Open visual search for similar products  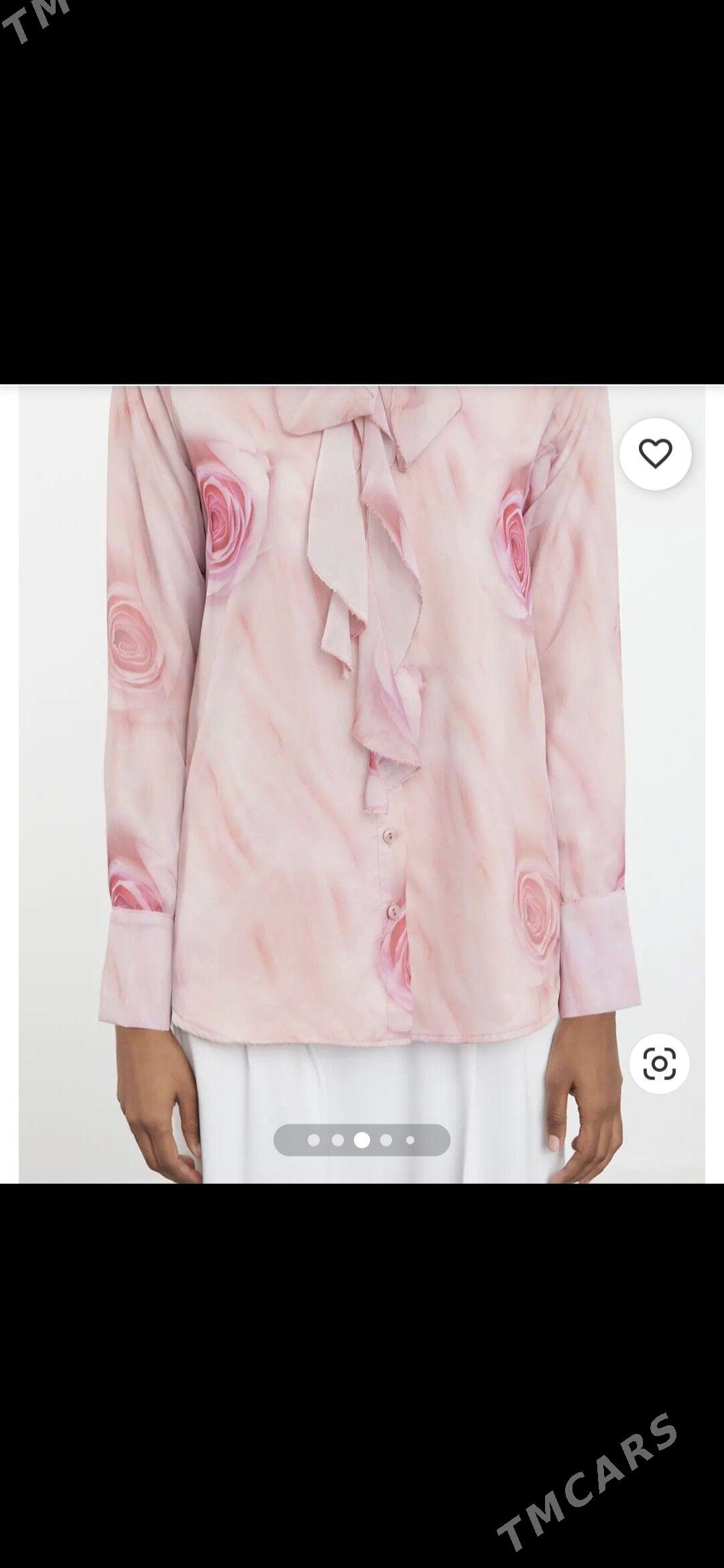point(659,1063)
